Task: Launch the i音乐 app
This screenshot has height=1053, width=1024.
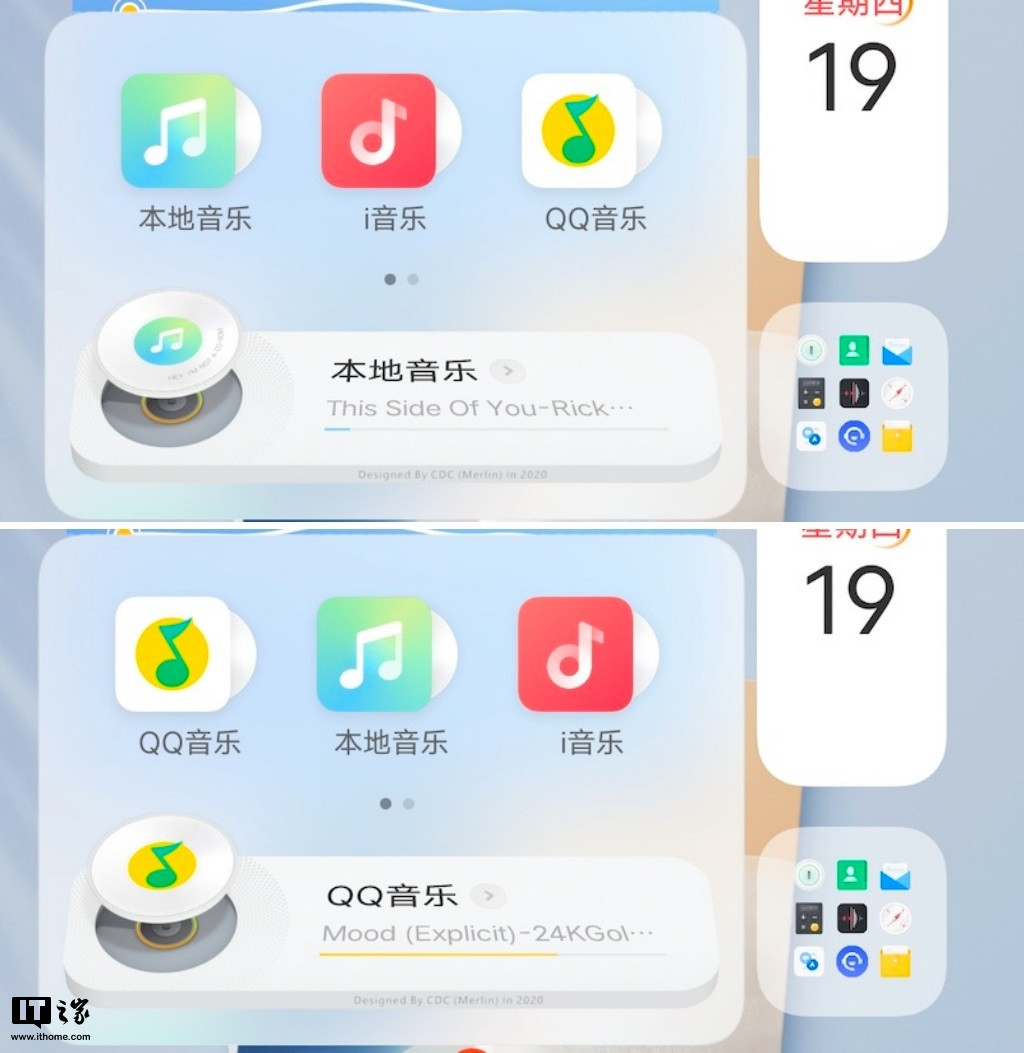Action: 377,128
